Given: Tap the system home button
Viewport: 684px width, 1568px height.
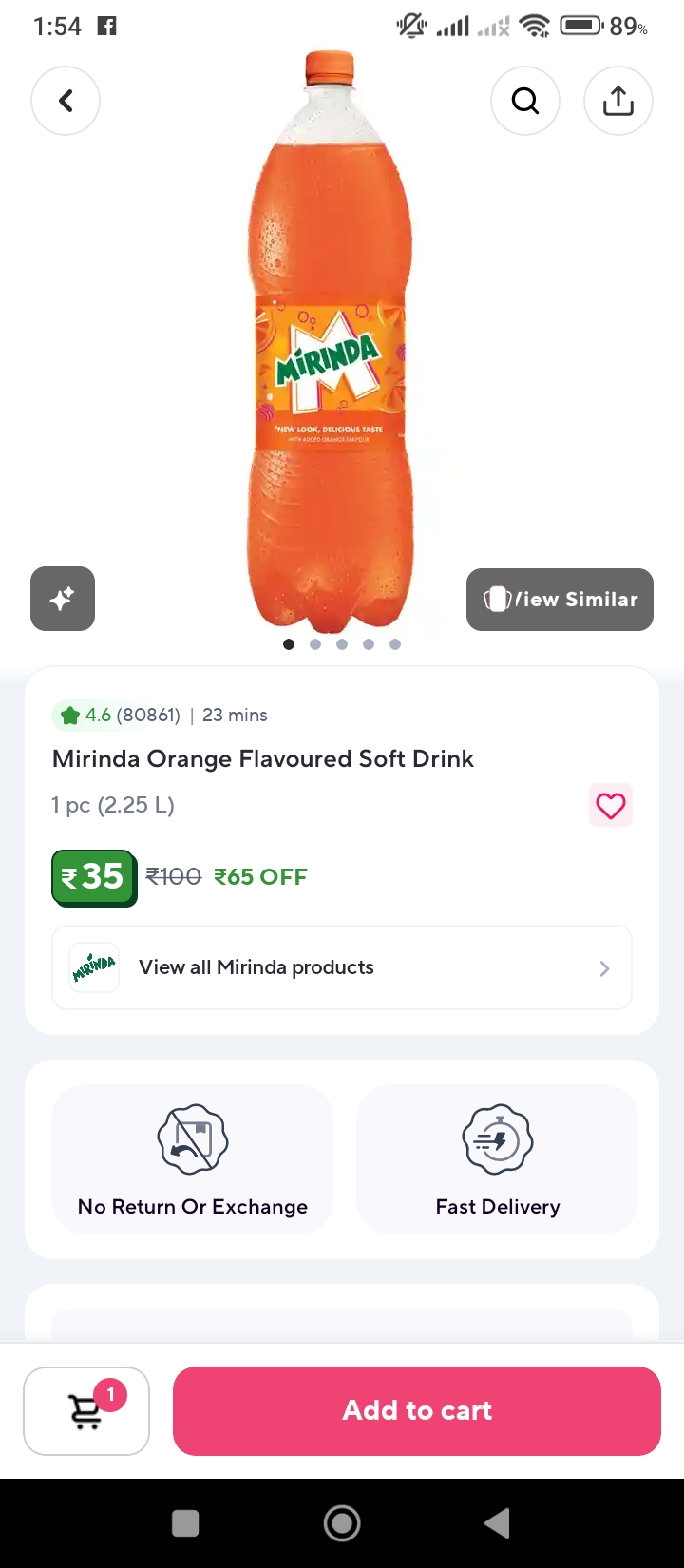Looking at the screenshot, I should pyautogui.click(x=342, y=1522).
